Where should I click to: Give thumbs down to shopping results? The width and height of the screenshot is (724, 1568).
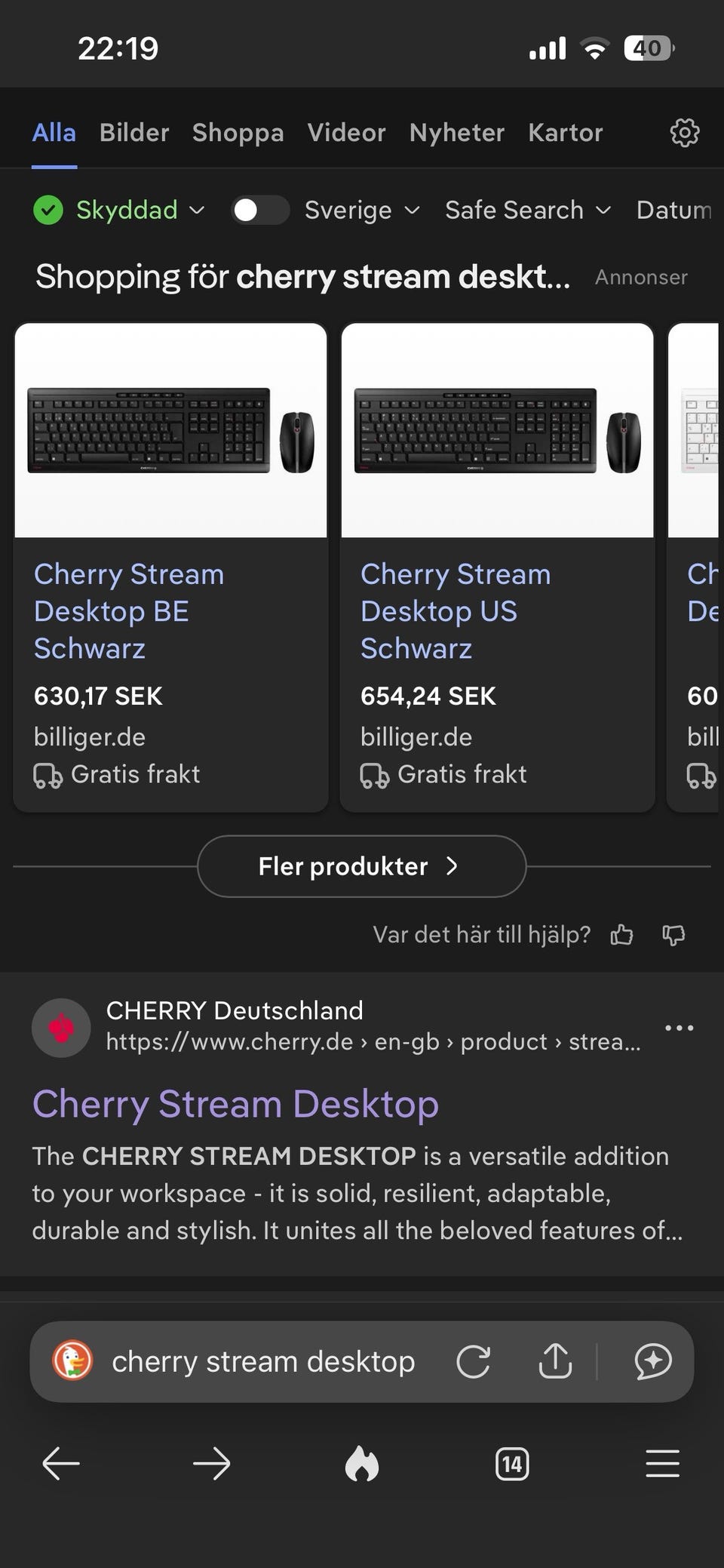[673, 935]
